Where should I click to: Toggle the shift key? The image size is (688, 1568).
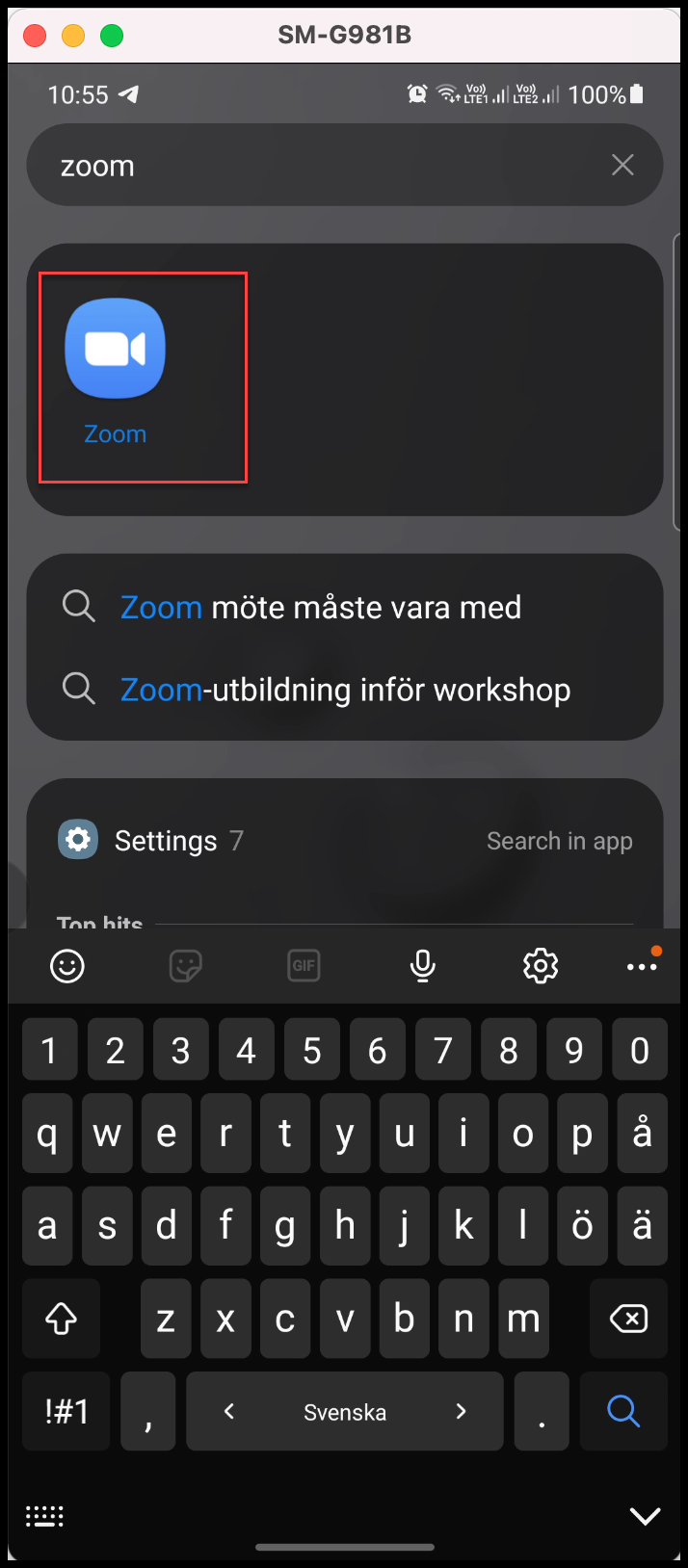pyautogui.click(x=61, y=1319)
